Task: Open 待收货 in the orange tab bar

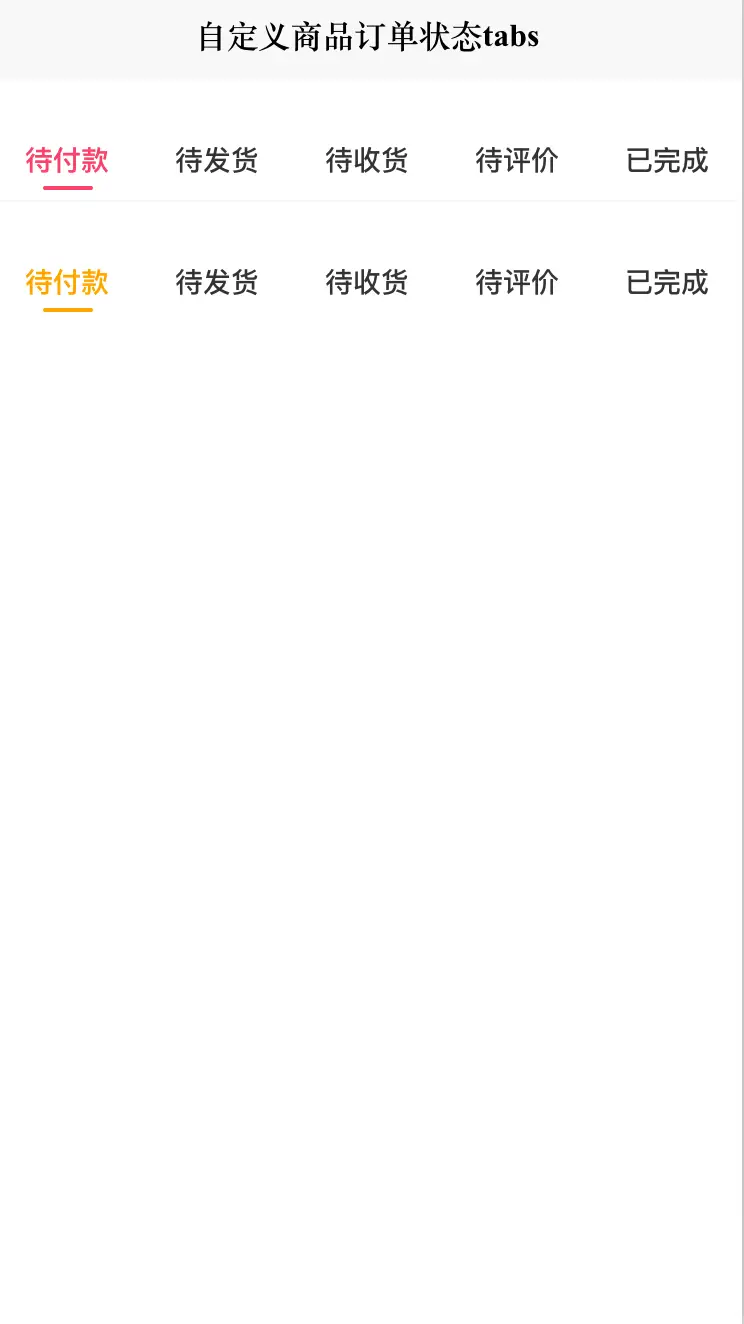Action: tap(367, 282)
